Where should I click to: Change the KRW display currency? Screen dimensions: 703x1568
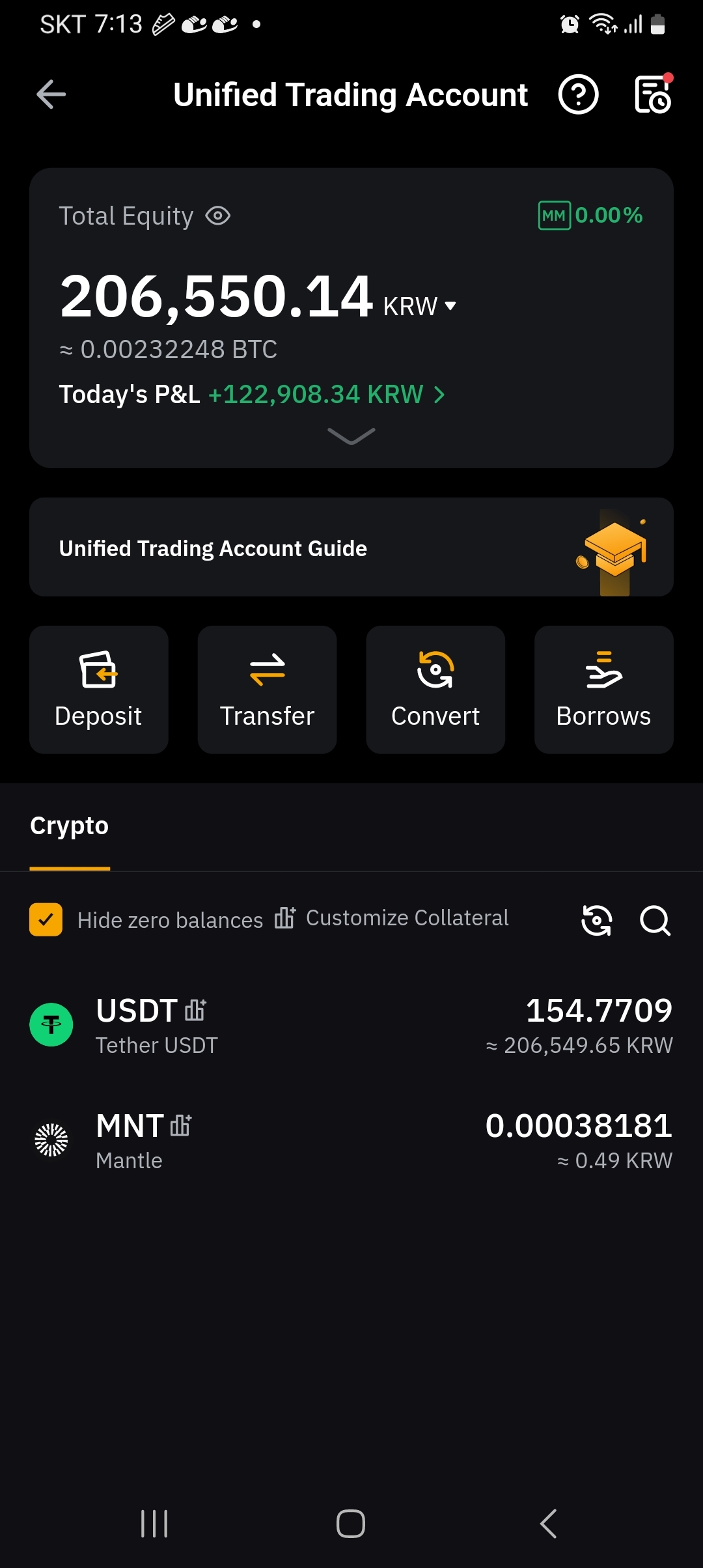coord(420,306)
